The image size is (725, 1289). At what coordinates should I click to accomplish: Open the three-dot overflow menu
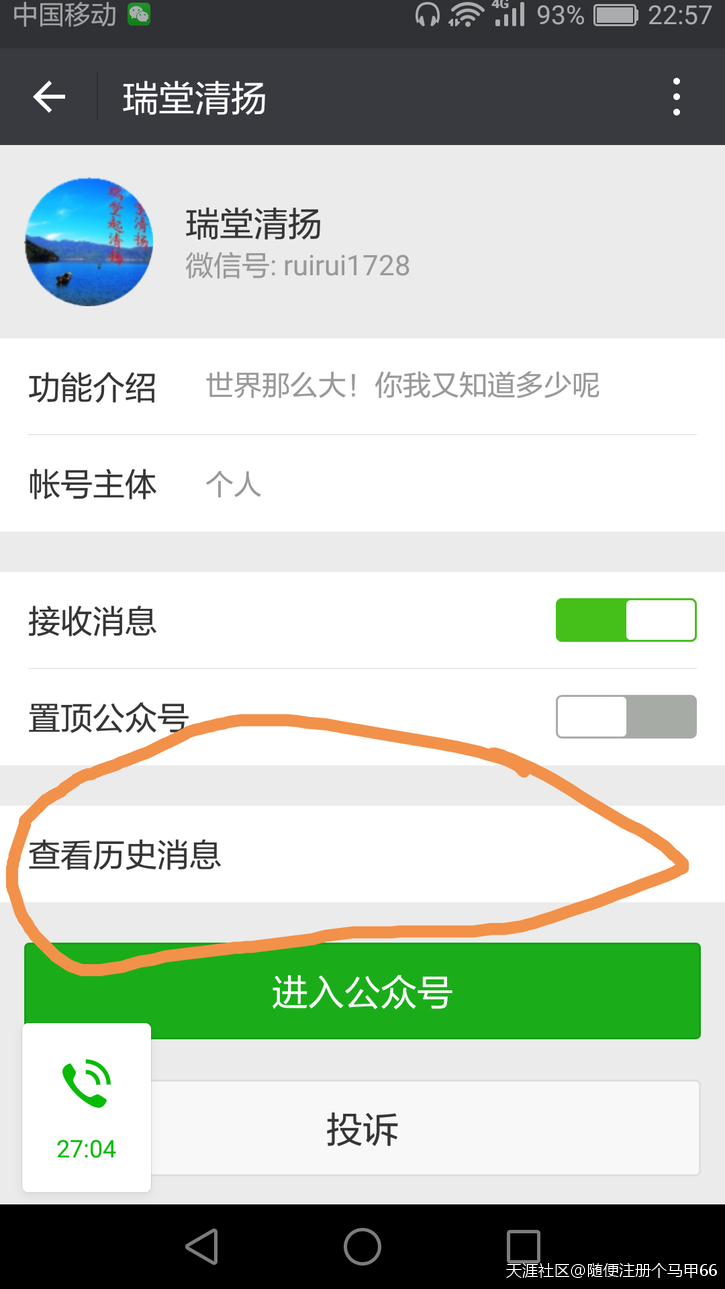[677, 97]
